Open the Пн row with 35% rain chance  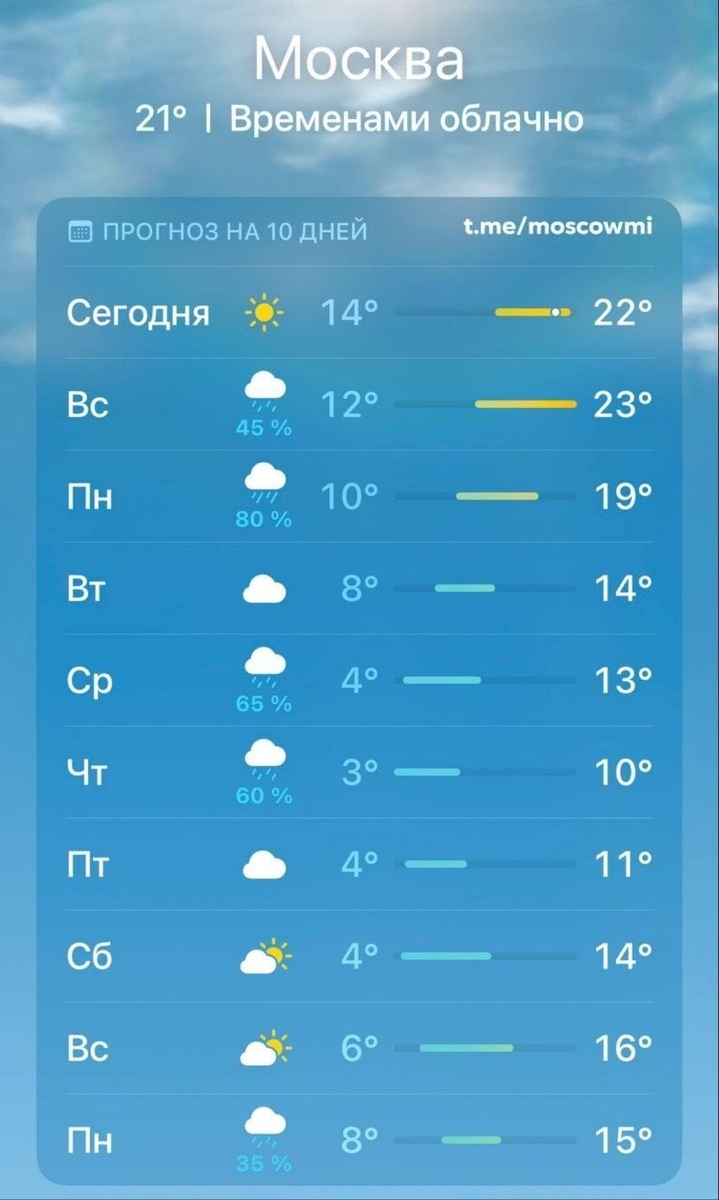359,1140
